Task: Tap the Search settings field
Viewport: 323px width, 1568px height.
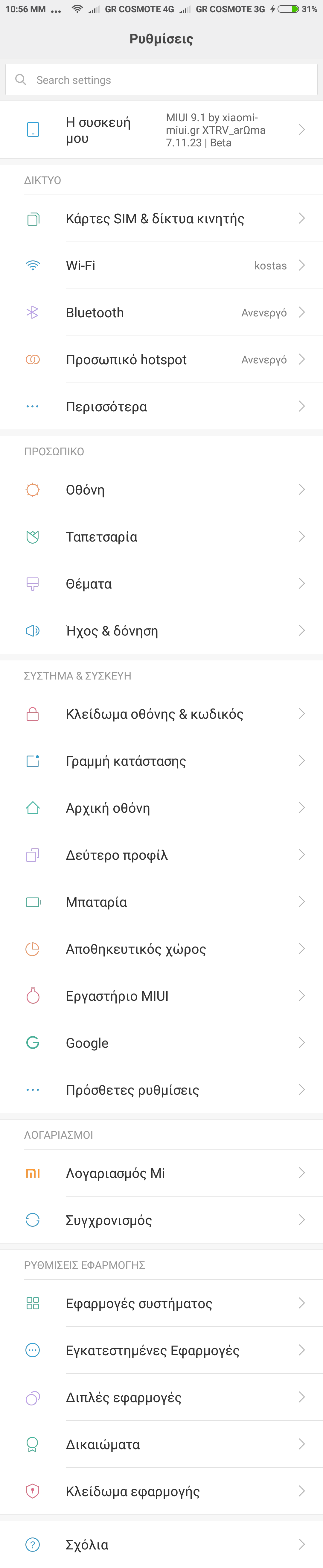Action: (161, 80)
